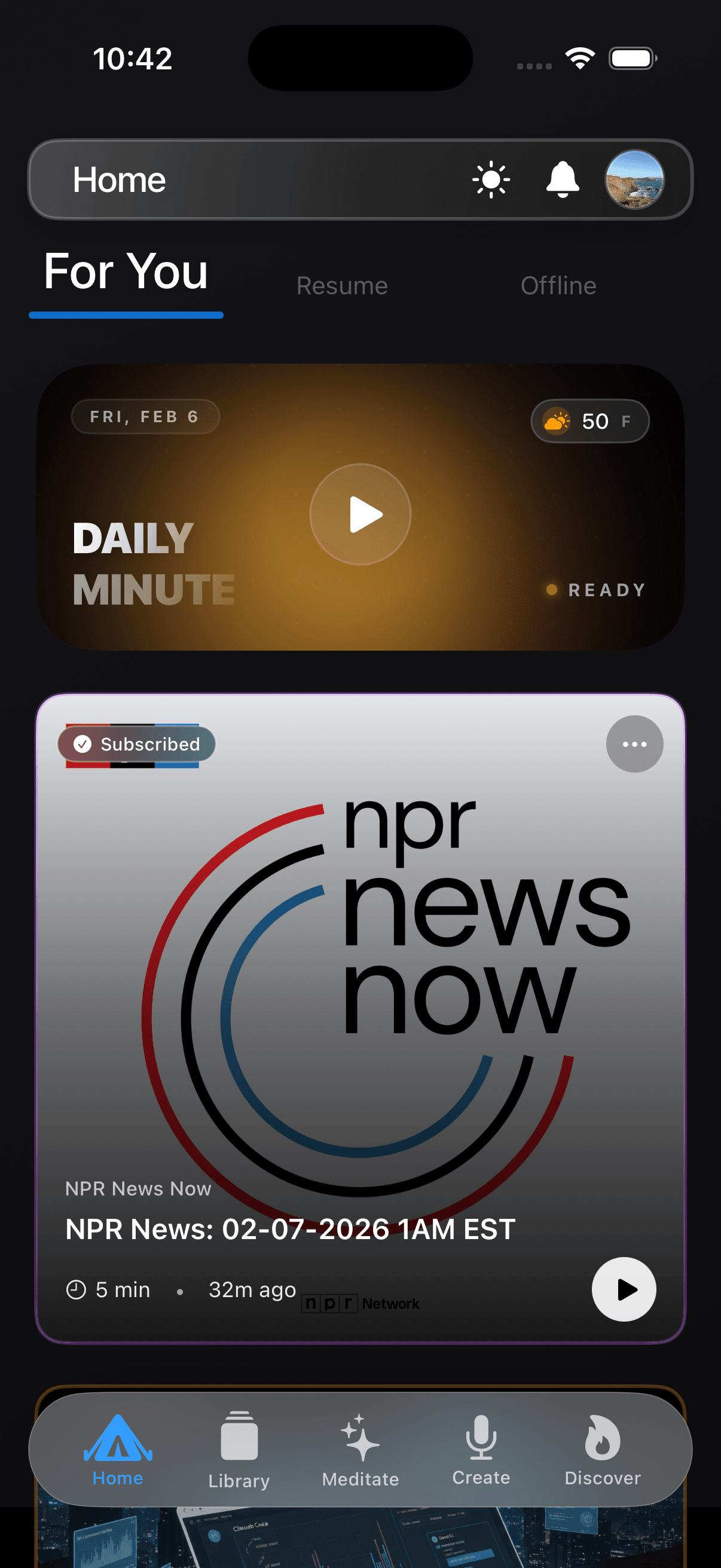Screen dimensions: 721x1568
Task: Play the NPR News 02-07-2026 1AM episode
Action: pyautogui.click(x=624, y=1289)
